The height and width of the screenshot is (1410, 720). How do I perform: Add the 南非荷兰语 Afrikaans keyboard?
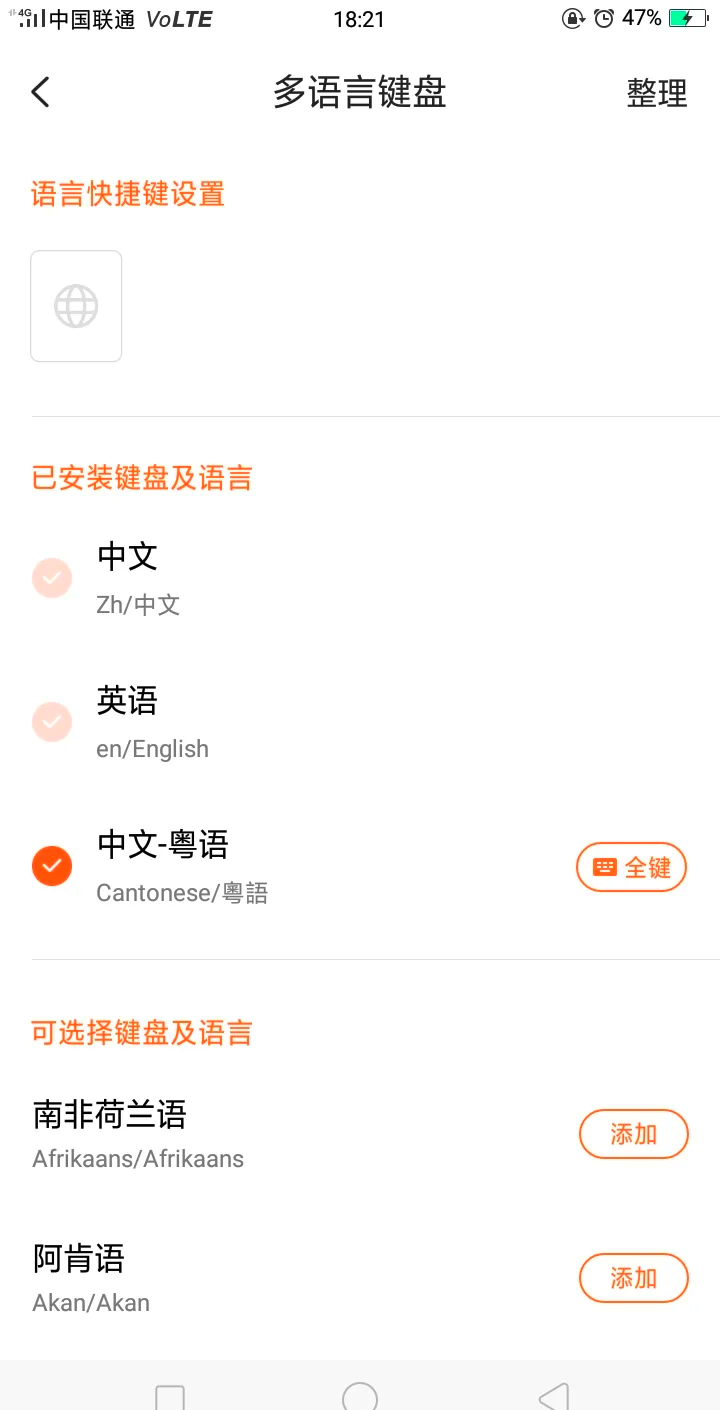pos(634,1134)
